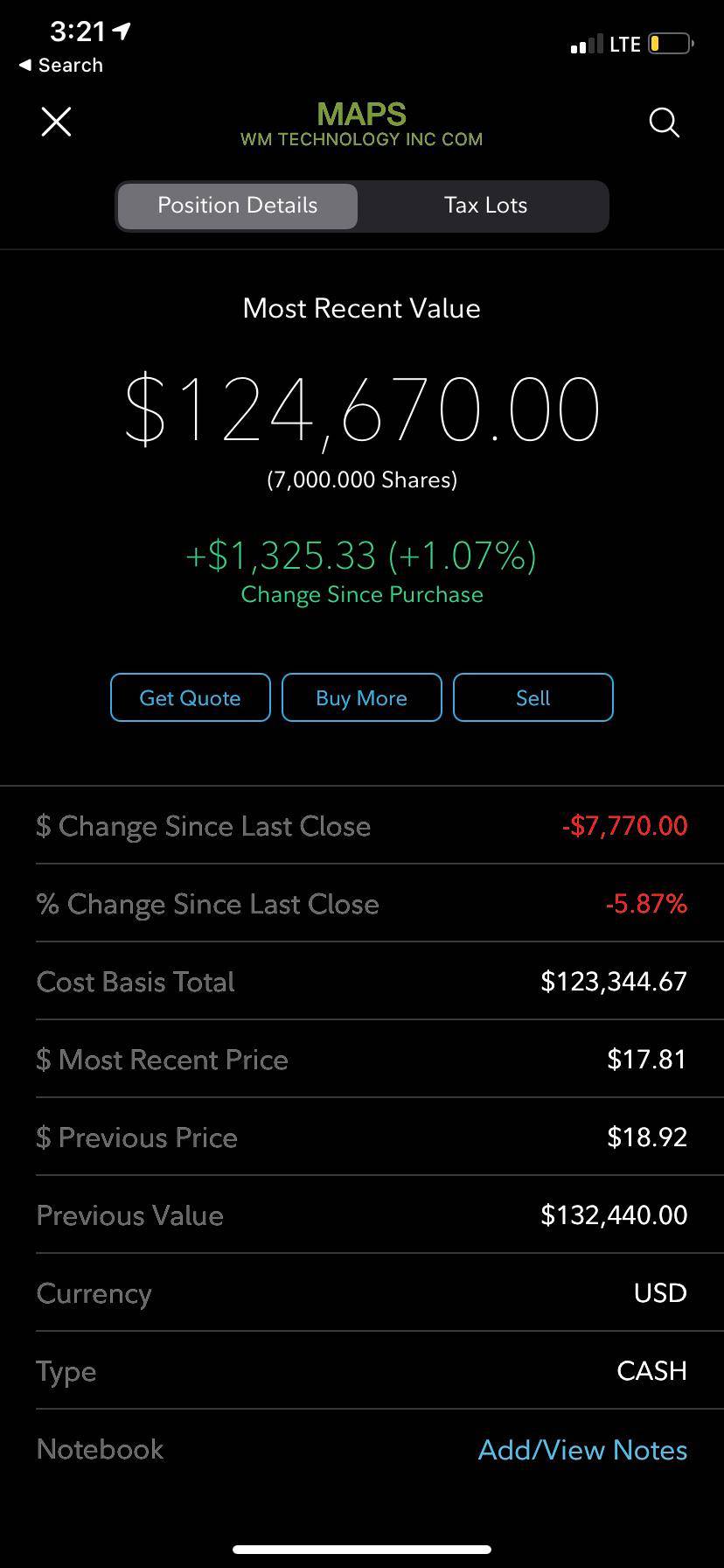Tap the back-to-Search arrow

59,65
